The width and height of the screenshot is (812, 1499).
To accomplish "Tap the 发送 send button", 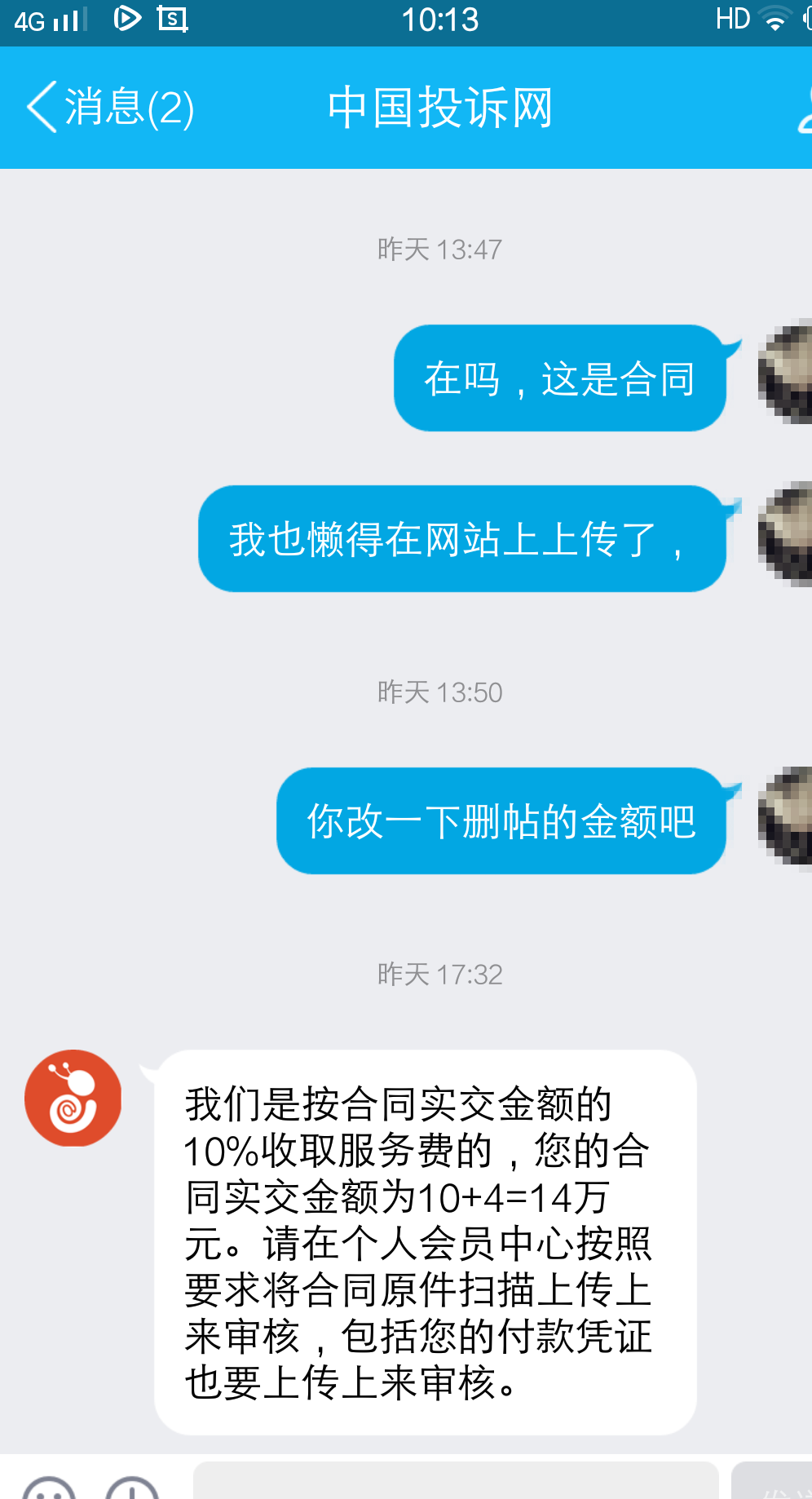I will click(x=773, y=1483).
